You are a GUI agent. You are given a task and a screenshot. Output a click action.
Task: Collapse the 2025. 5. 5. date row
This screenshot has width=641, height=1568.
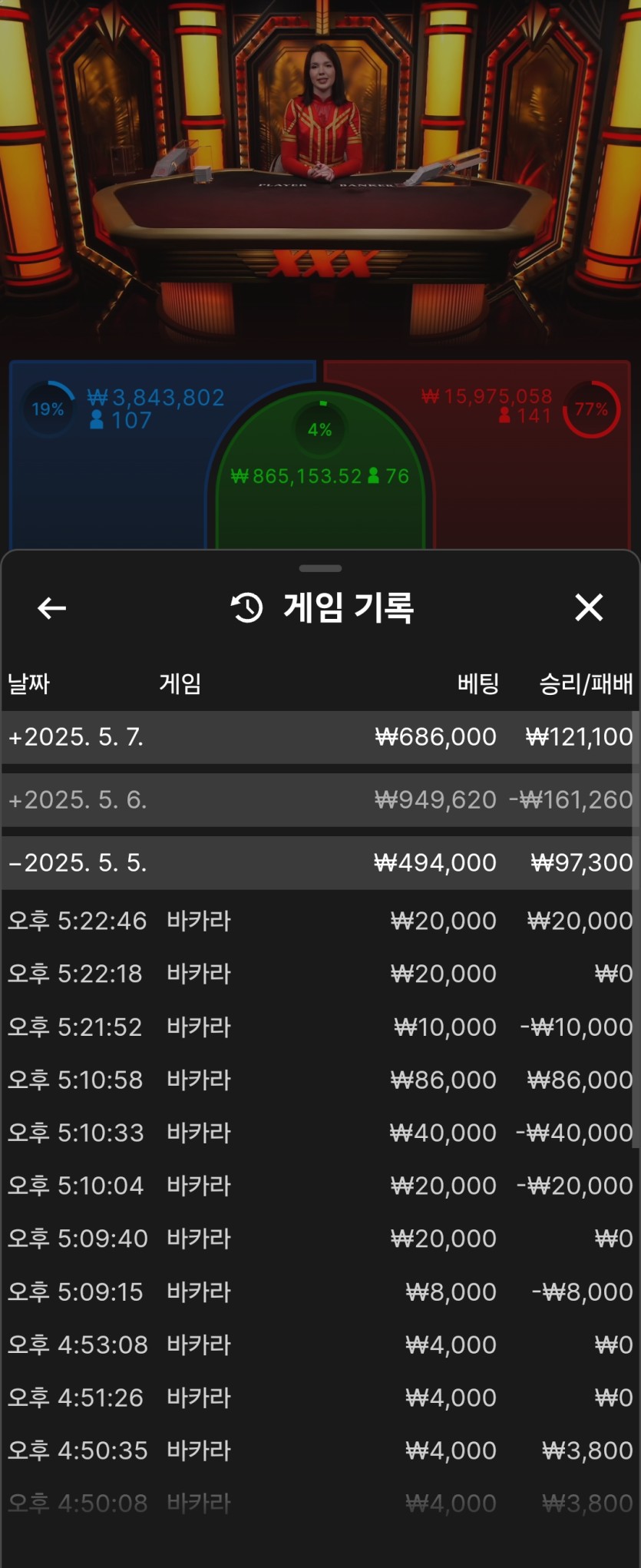tap(319, 863)
